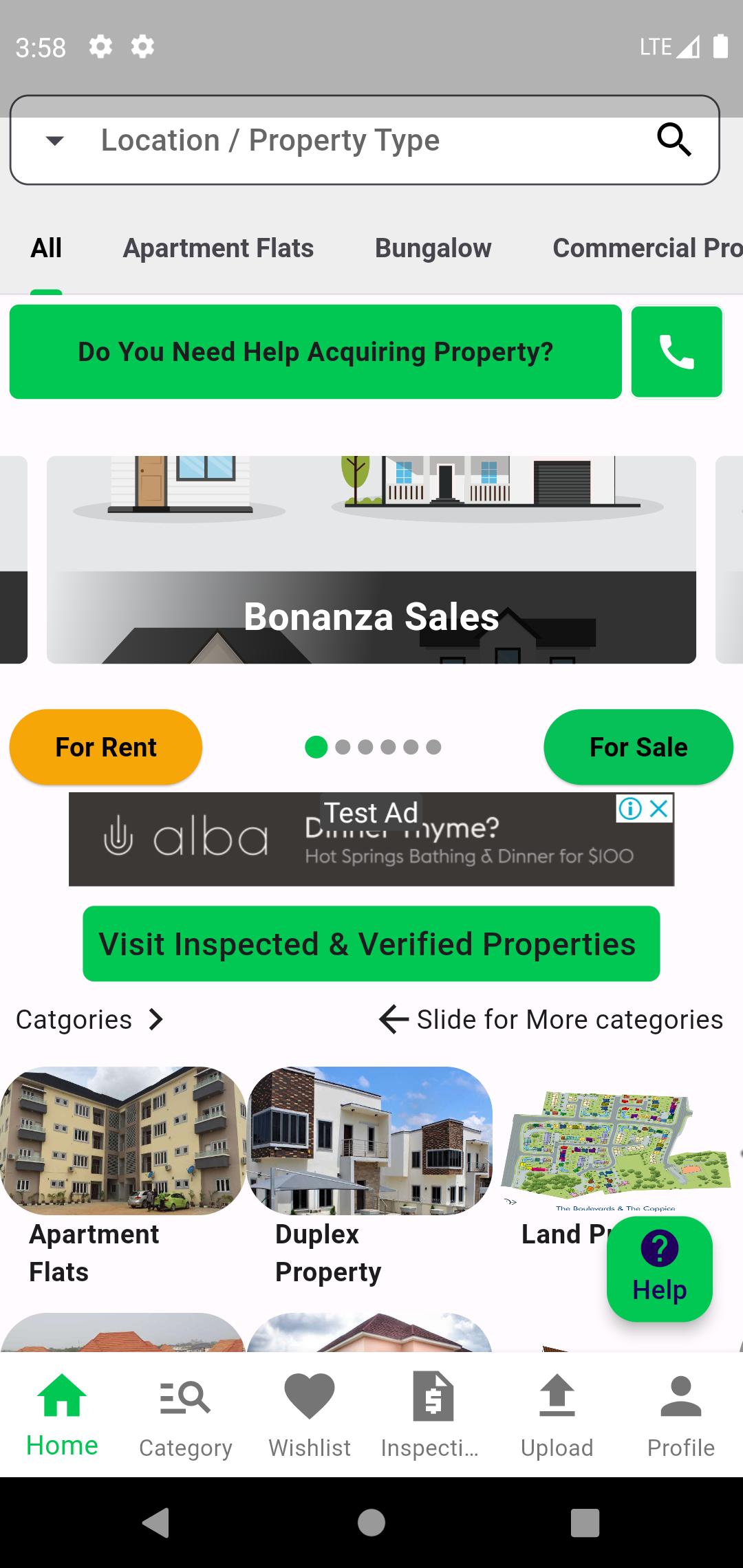Call support via the phone icon
Viewport: 743px width, 1568px height.
click(677, 351)
